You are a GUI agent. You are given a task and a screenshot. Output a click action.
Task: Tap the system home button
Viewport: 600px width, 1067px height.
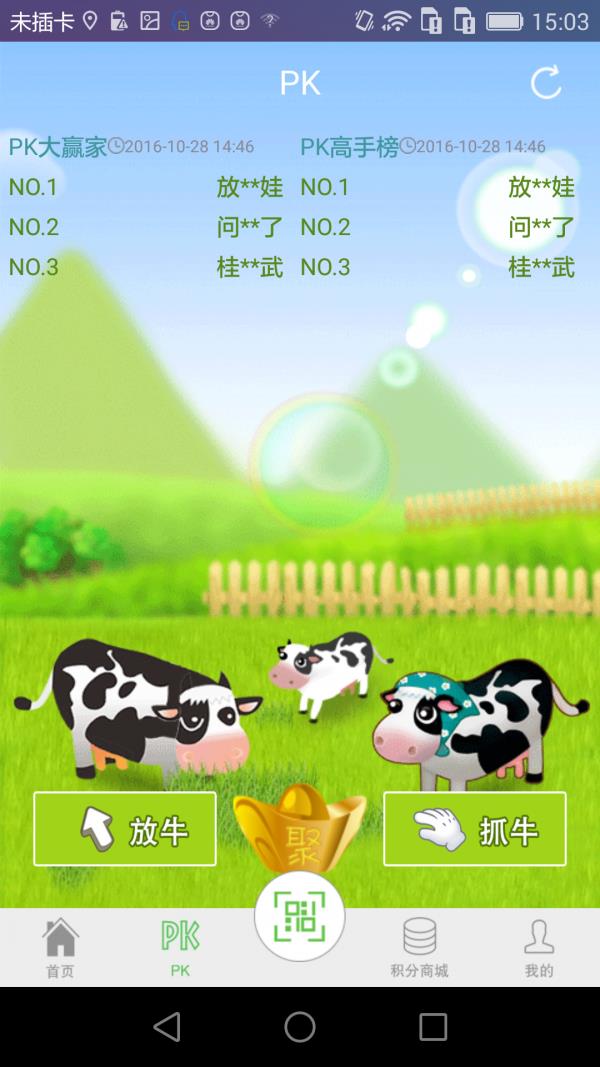[x=300, y=1026]
